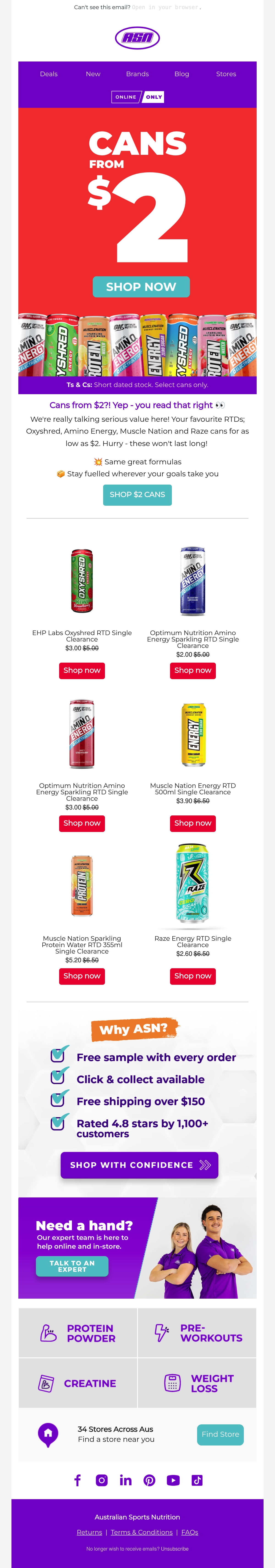Browse the Creatine category
The height and width of the screenshot is (1568, 275).
(x=78, y=1383)
